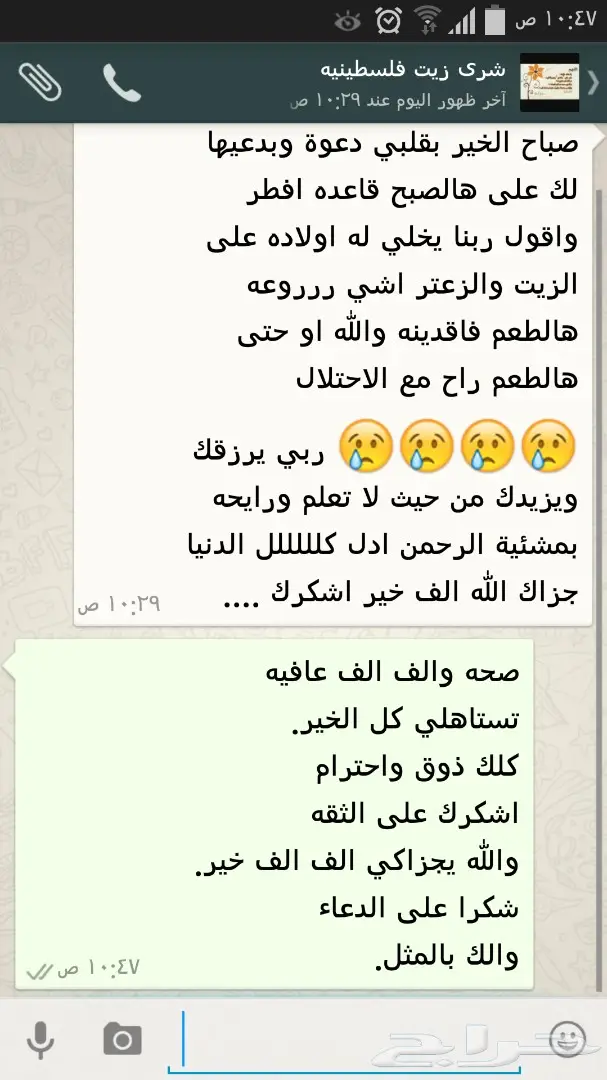The width and height of the screenshot is (607, 1080).
Task: Tap the microphone to record voice message
Action: (41, 1040)
